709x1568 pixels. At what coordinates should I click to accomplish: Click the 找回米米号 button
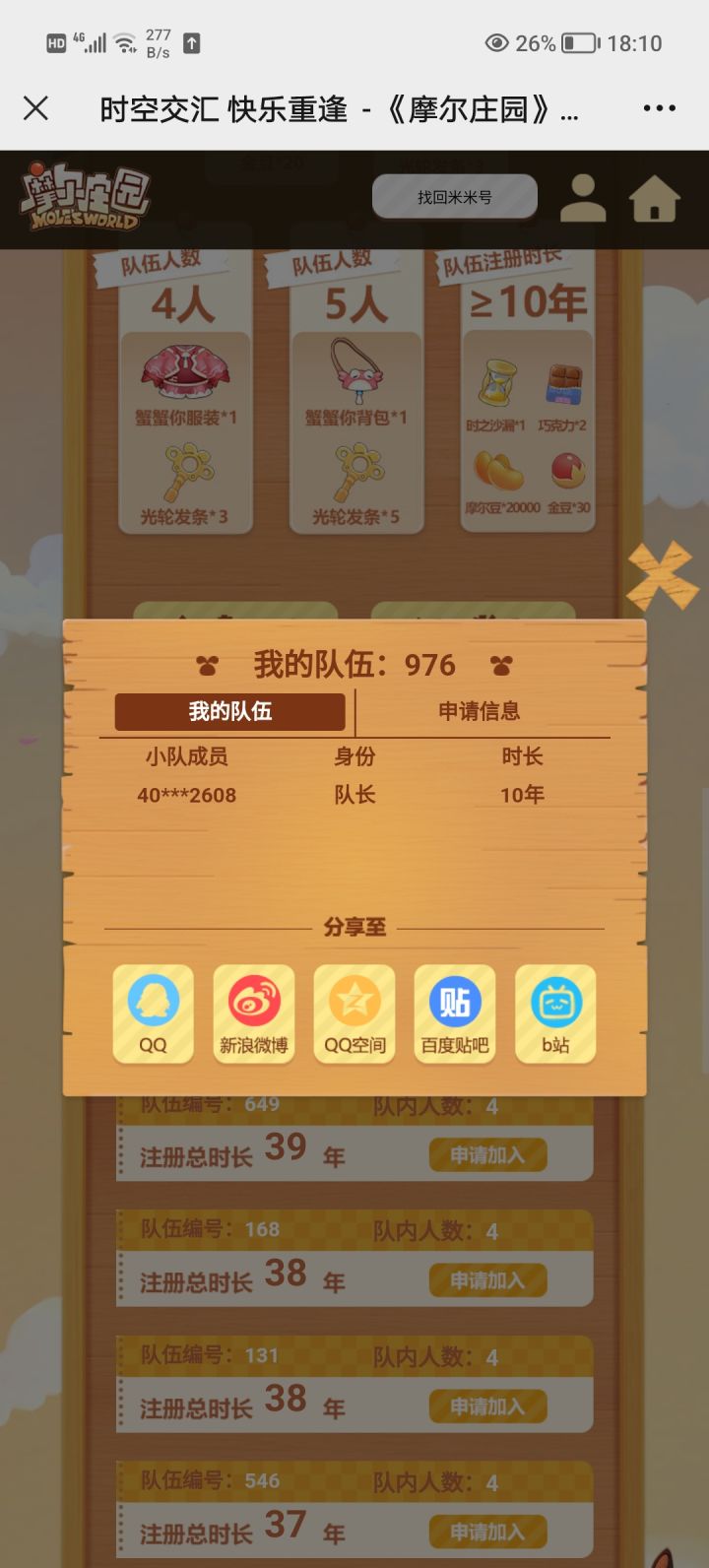tap(454, 196)
